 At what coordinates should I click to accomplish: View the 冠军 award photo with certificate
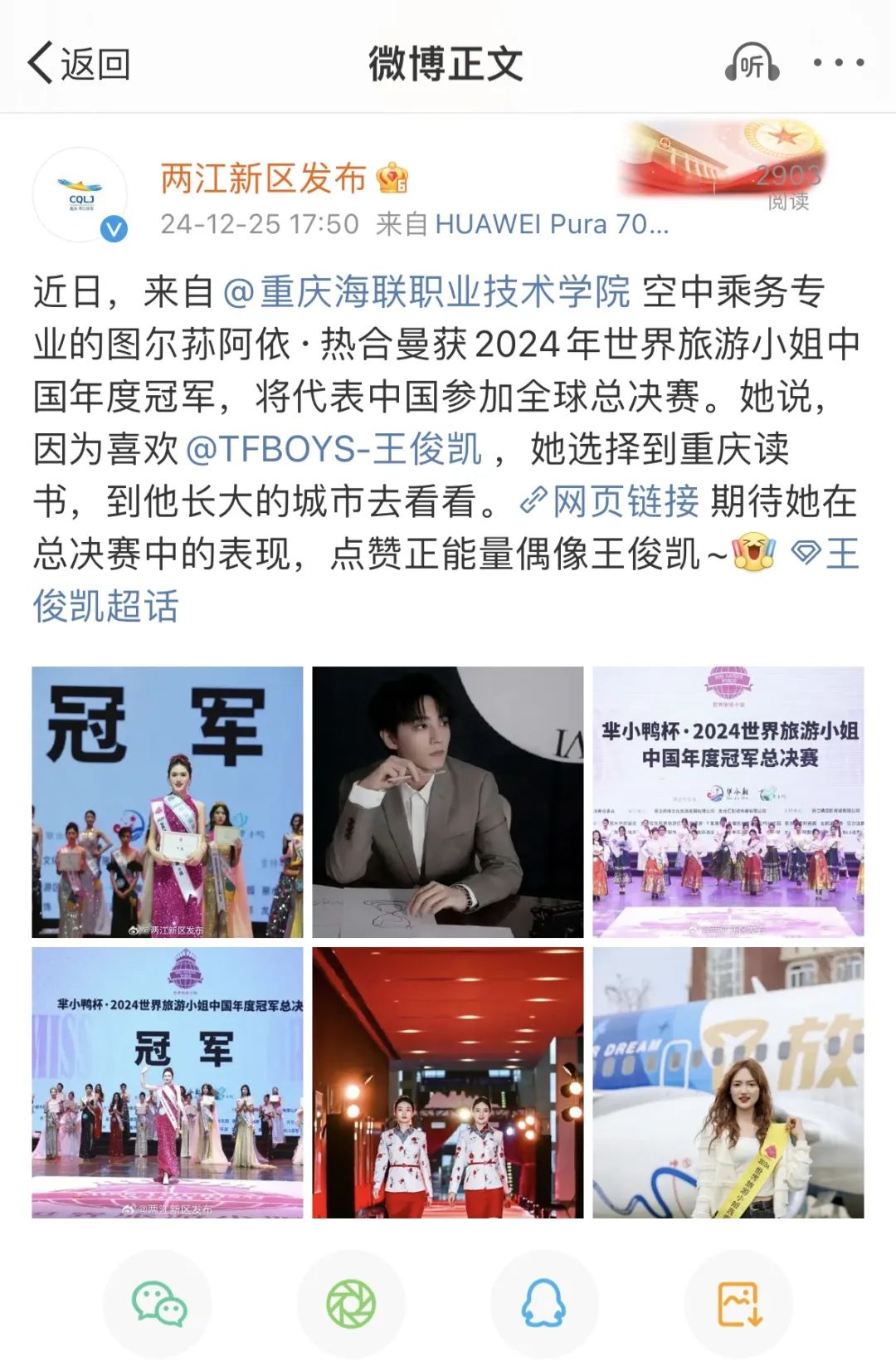pyautogui.click(x=168, y=802)
